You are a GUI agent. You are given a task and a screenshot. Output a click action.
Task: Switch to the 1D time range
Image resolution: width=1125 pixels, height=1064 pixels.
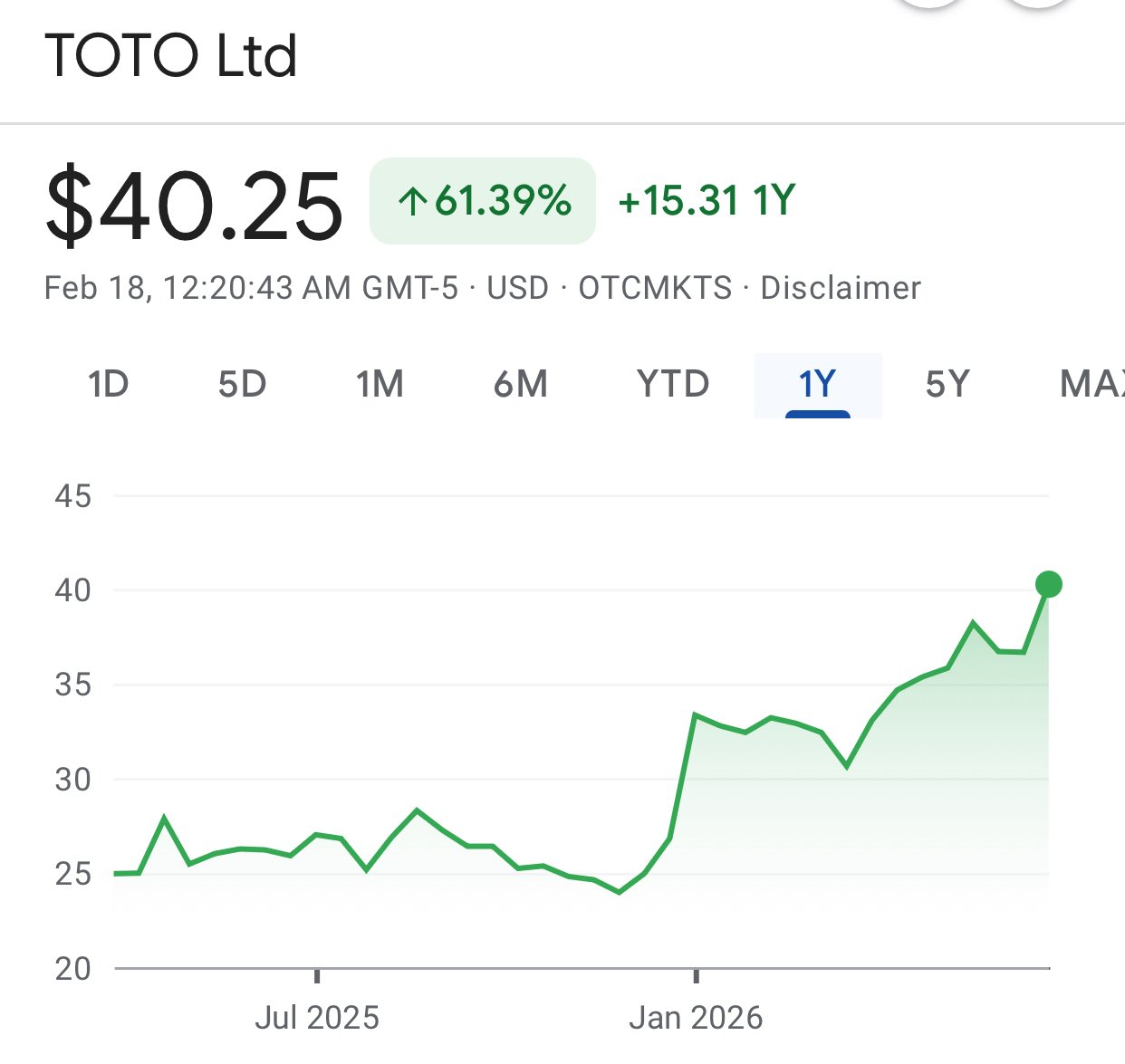coord(109,384)
